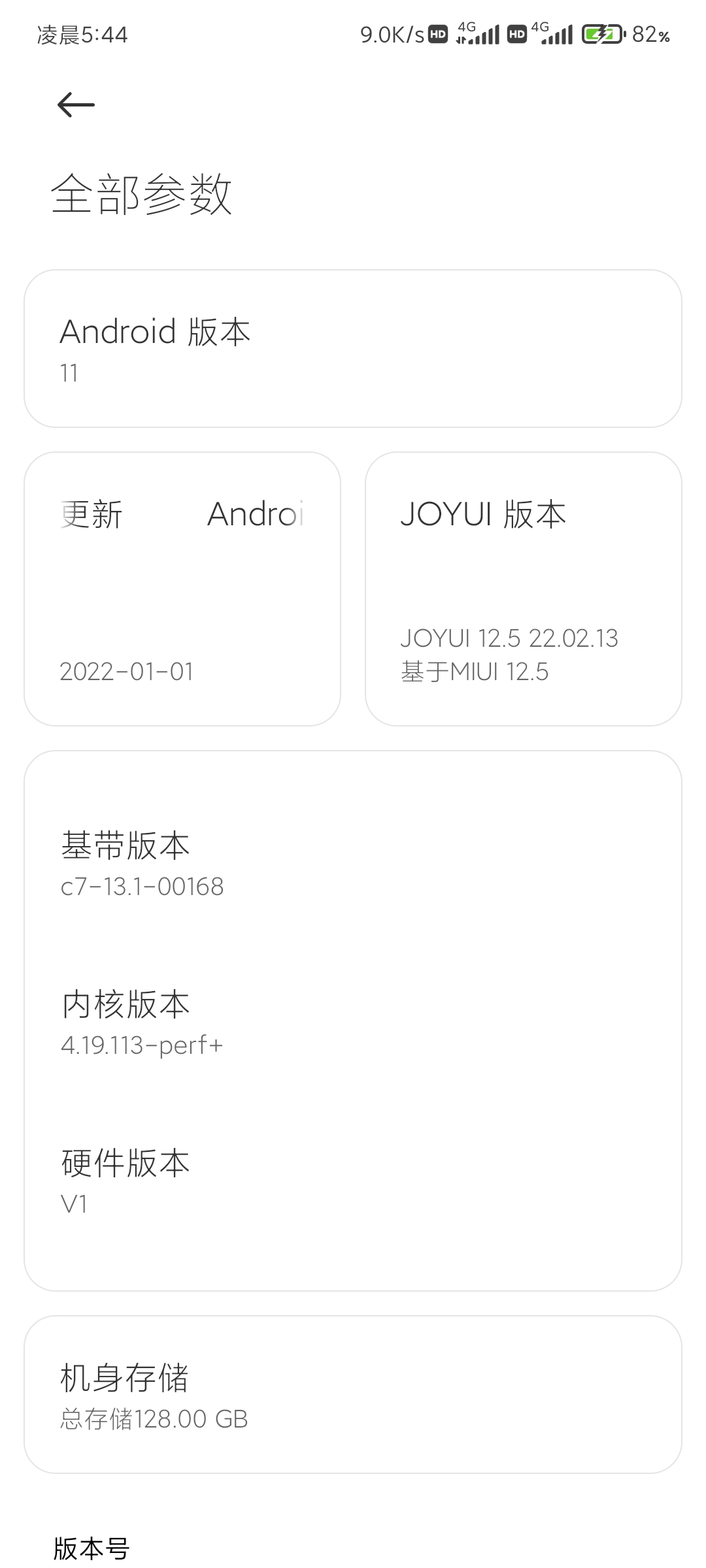706x1568 pixels.
Task: Tap the 基带版本 row
Action: pyautogui.click(x=353, y=863)
